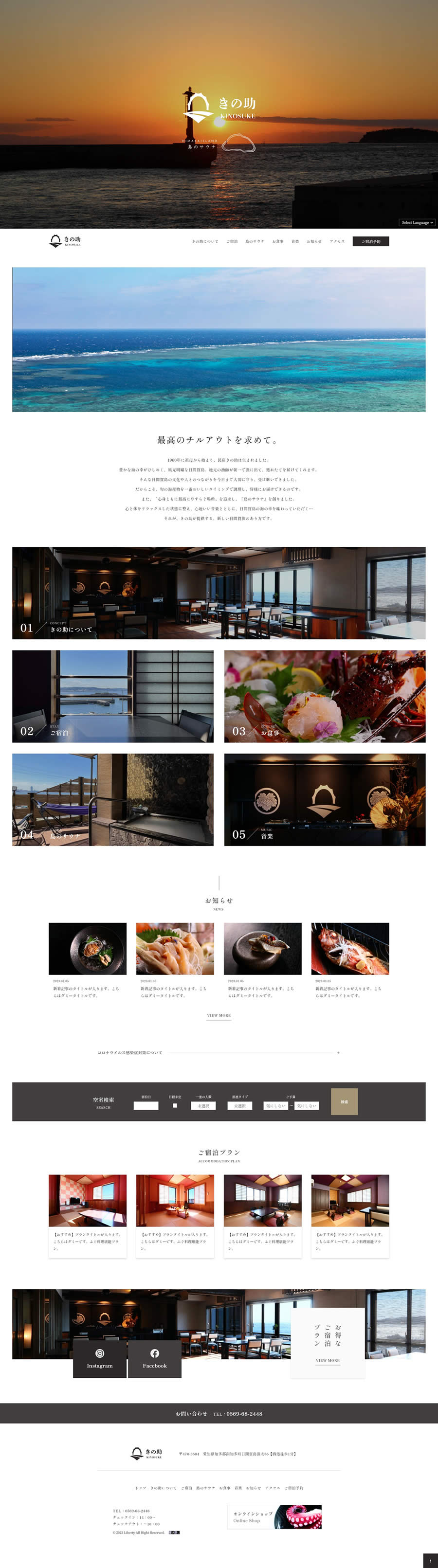The height and width of the screenshot is (1568, 438).
Task: Open the 03 お食事 cuisine tile
Action: tap(325, 696)
